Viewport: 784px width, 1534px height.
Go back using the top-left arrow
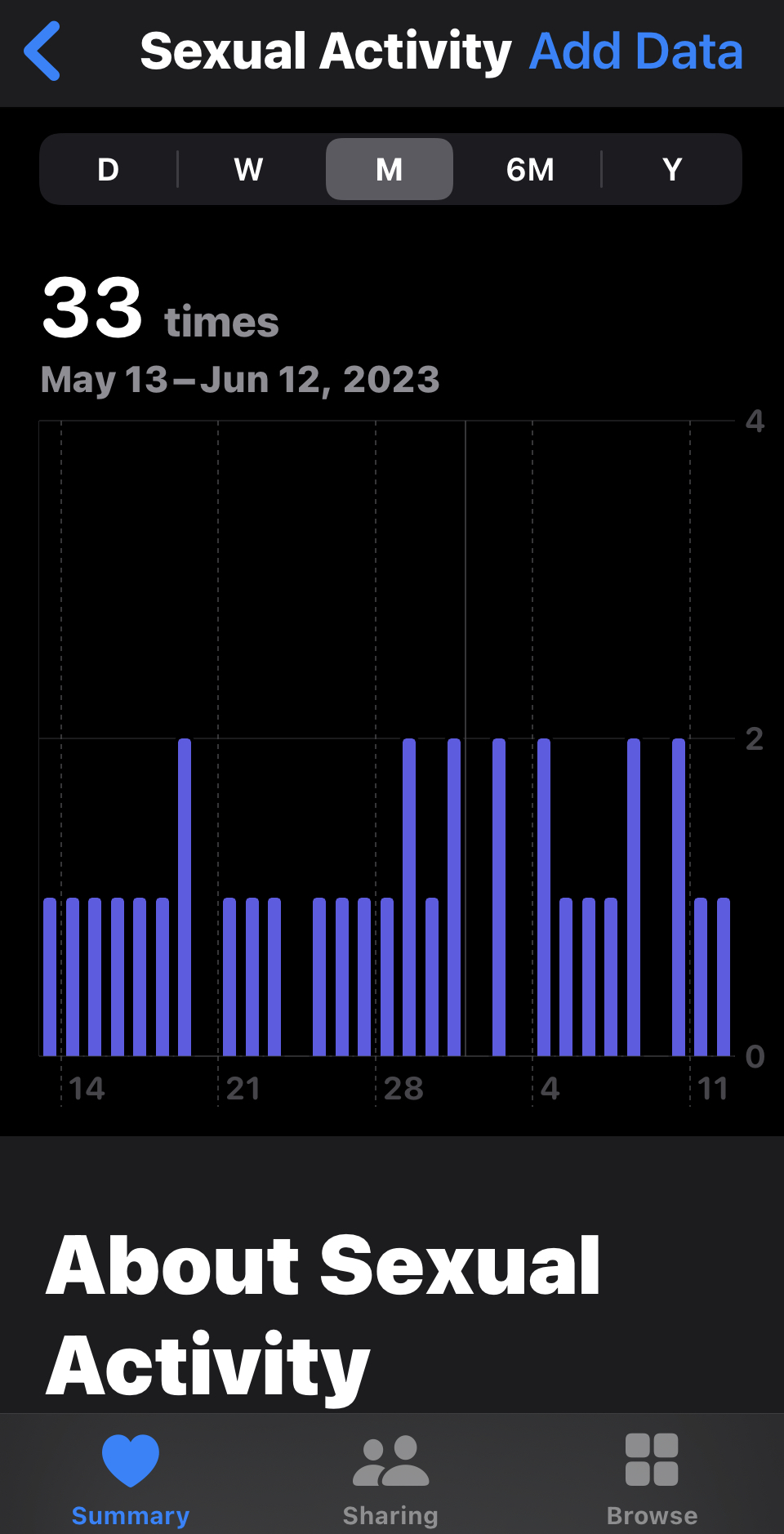pyautogui.click(x=42, y=51)
